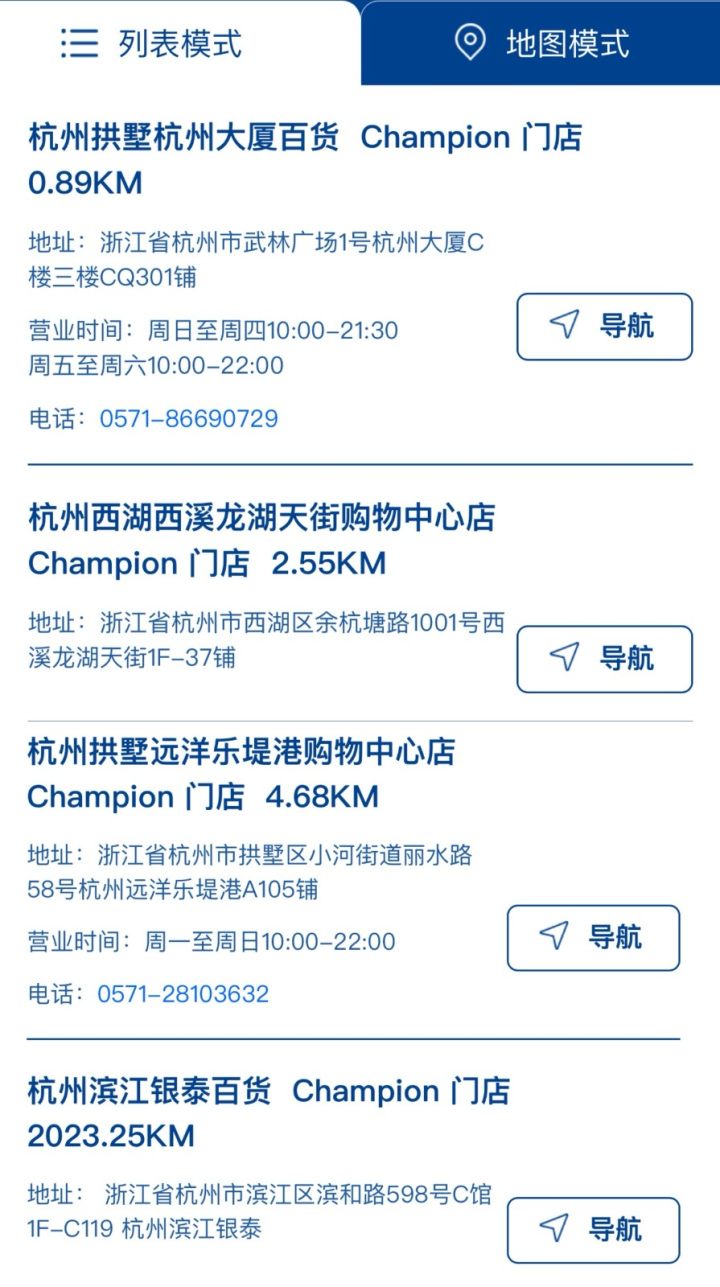Switch to 地图模式 map view

[x=541, y=43]
